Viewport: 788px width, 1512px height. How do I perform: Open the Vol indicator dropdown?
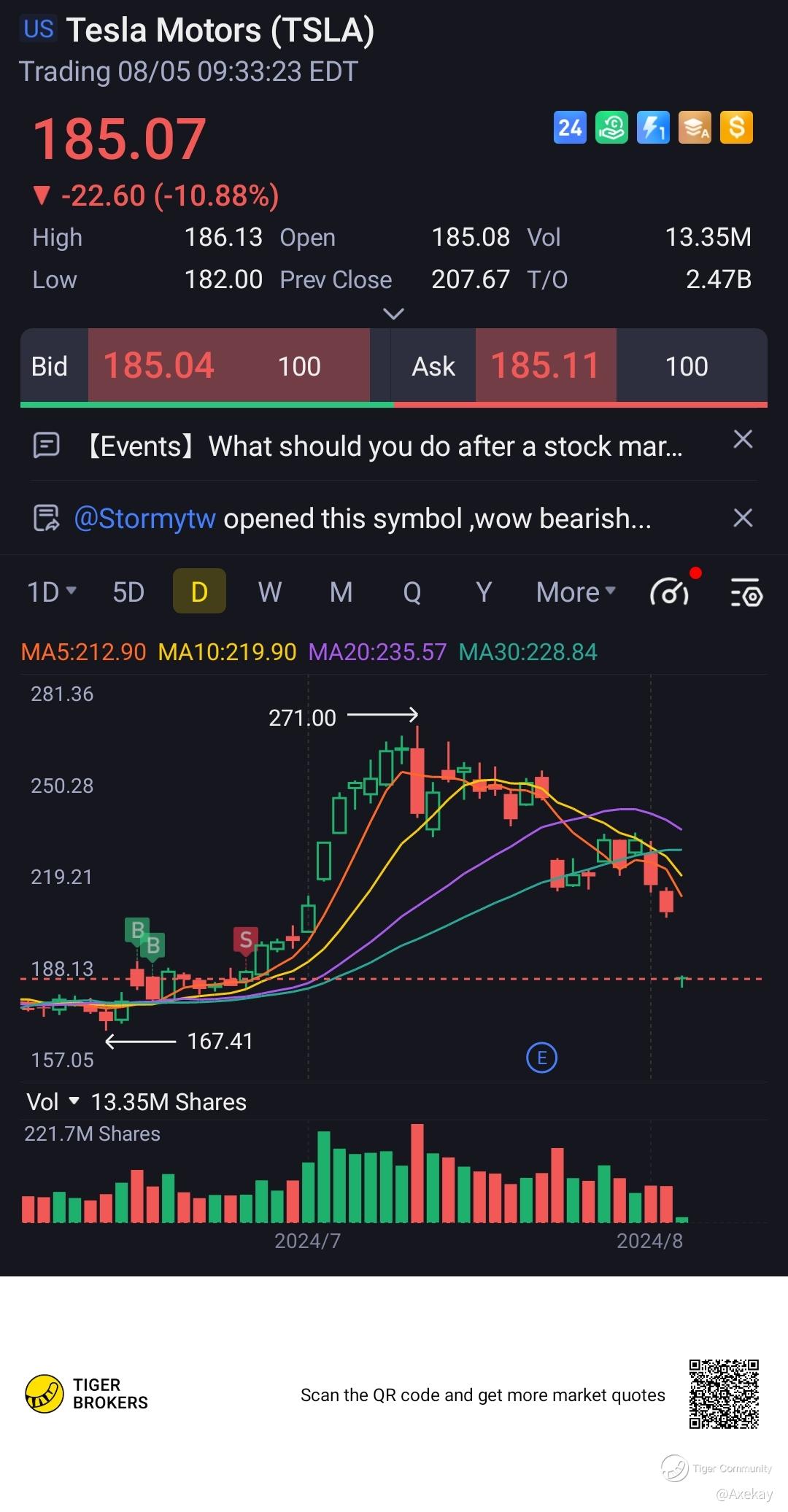pos(53,1102)
